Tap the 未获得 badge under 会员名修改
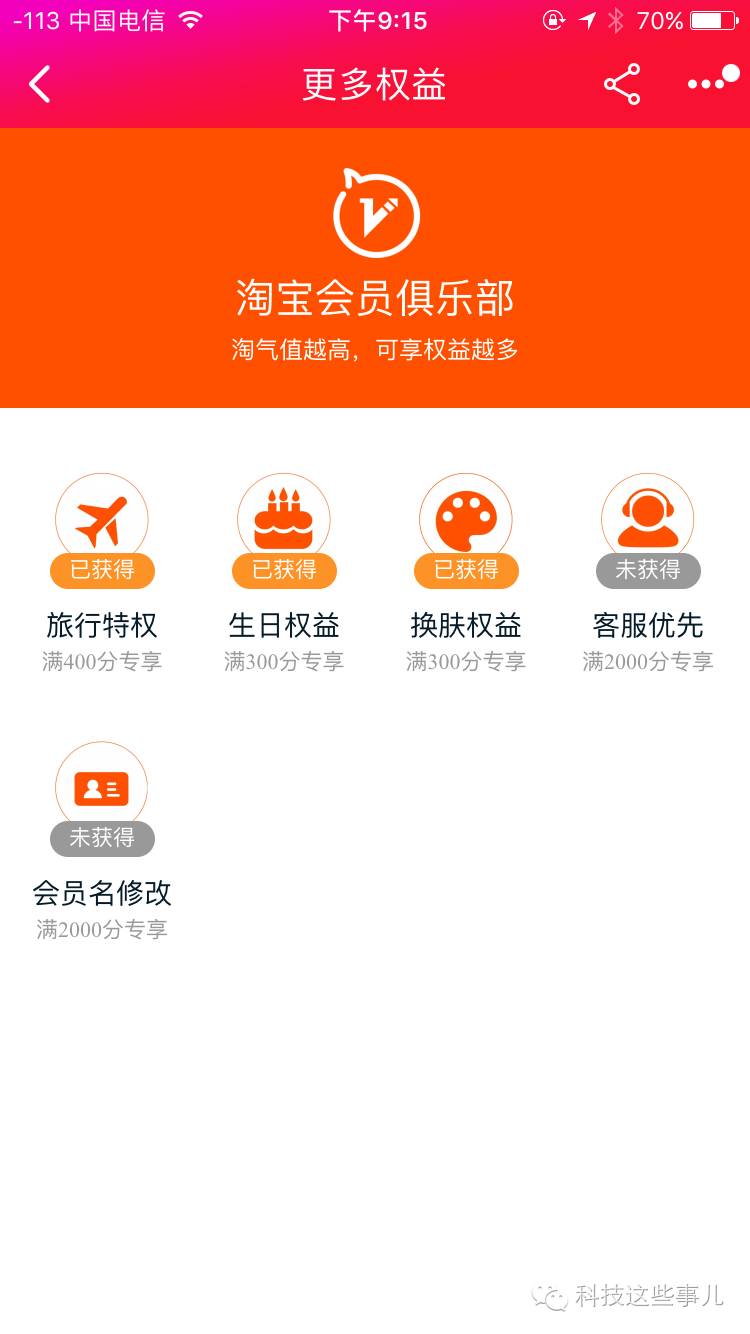 [x=101, y=840]
